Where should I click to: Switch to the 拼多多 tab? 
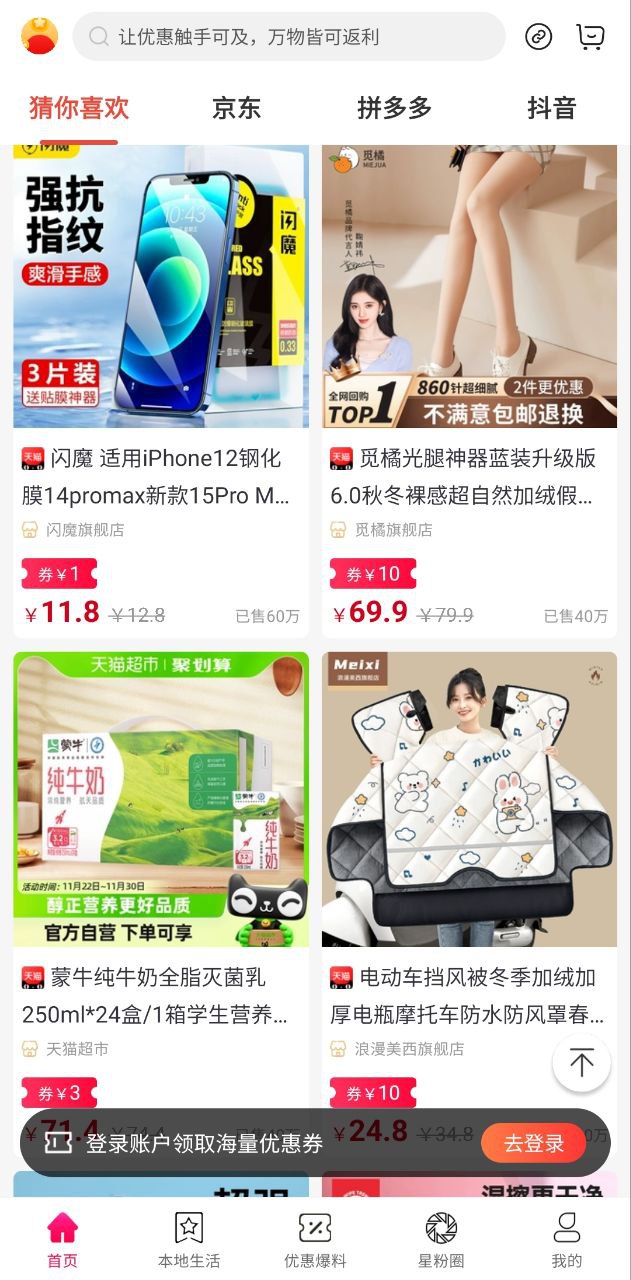point(394,108)
